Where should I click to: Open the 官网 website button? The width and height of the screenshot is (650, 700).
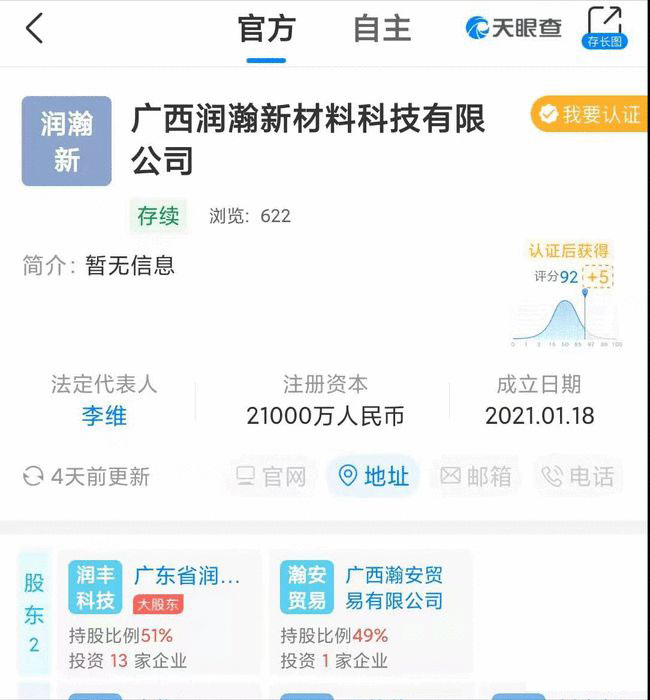click(271, 477)
